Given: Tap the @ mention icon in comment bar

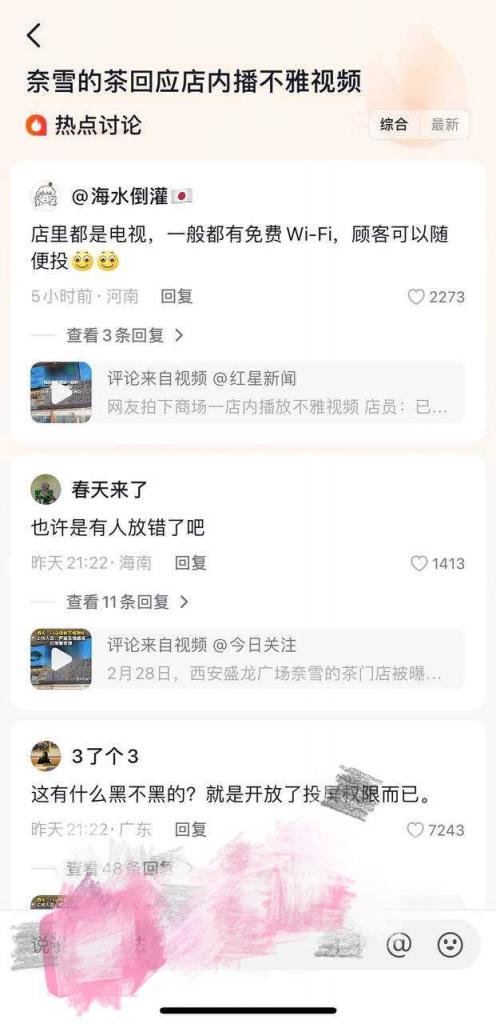Looking at the screenshot, I should click(x=399, y=944).
